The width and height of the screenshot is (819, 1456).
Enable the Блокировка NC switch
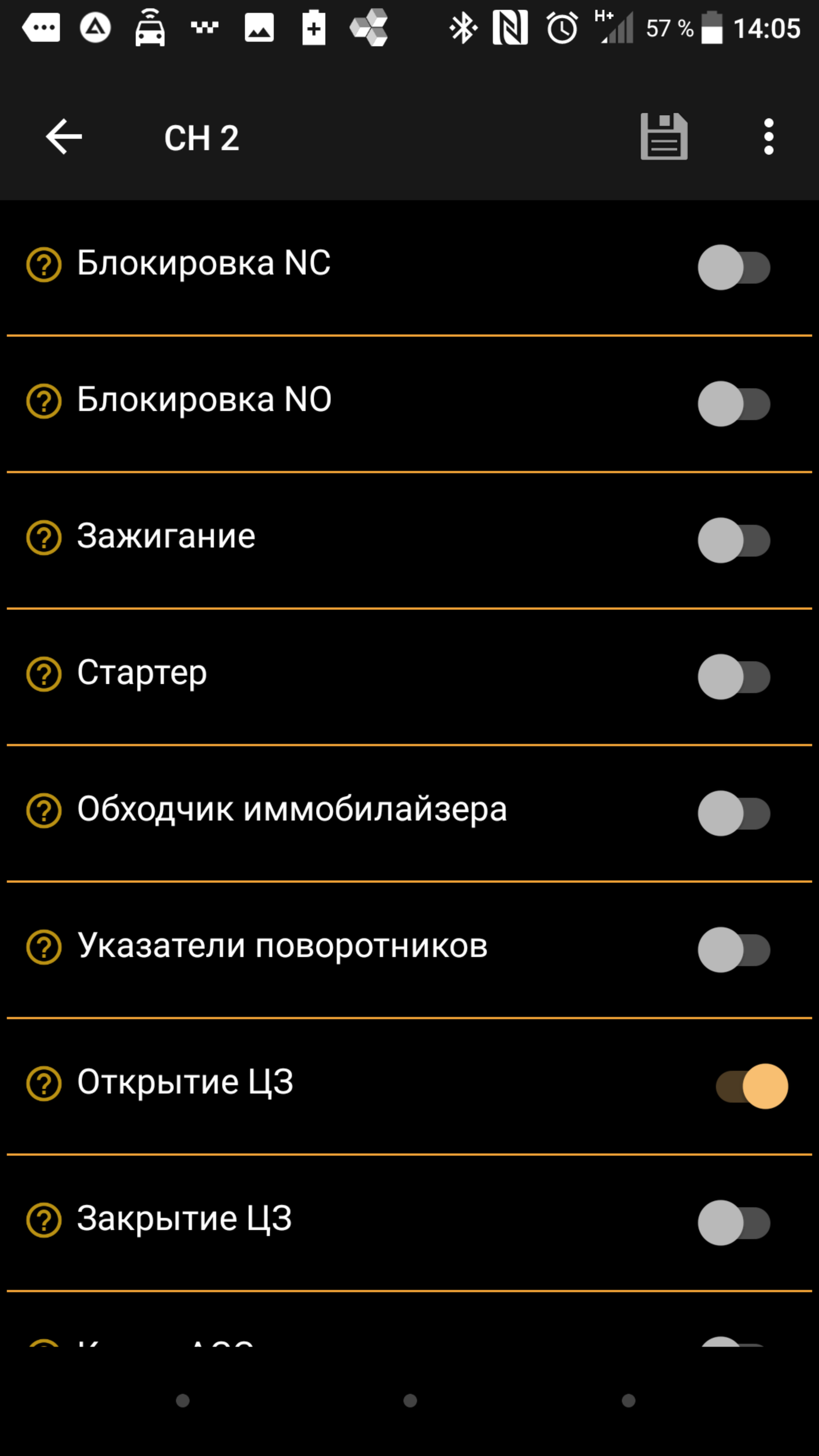click(x=734, y=267)
